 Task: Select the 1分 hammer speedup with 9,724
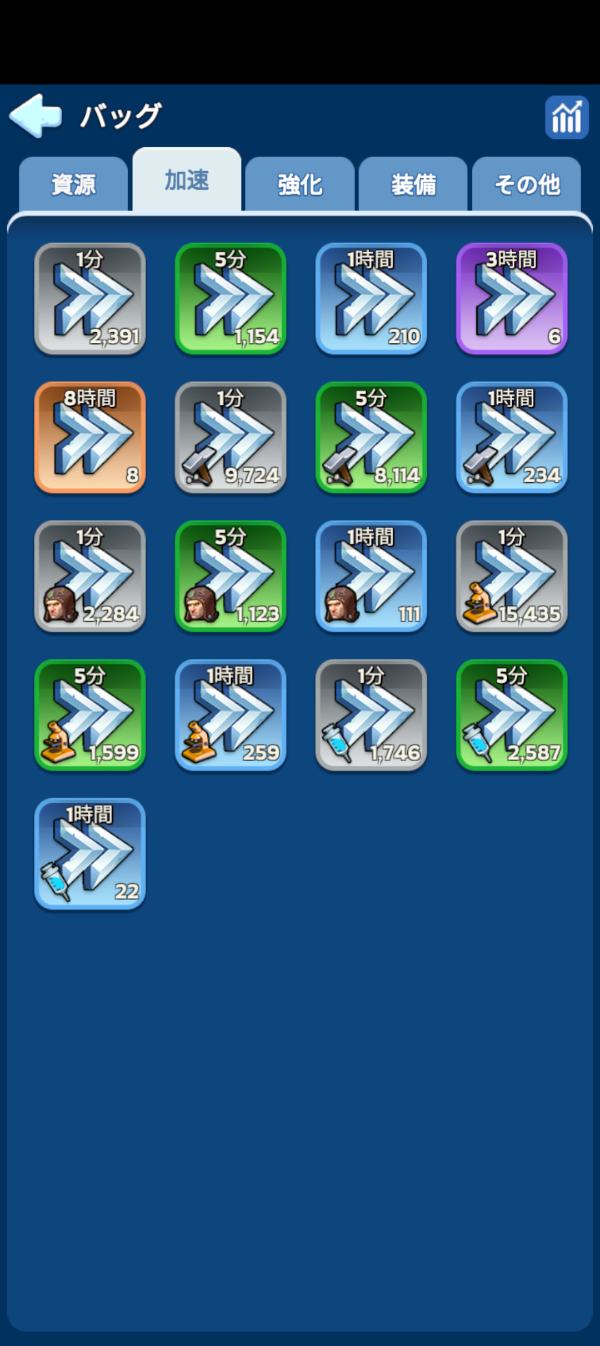click(x=231, y=437)
